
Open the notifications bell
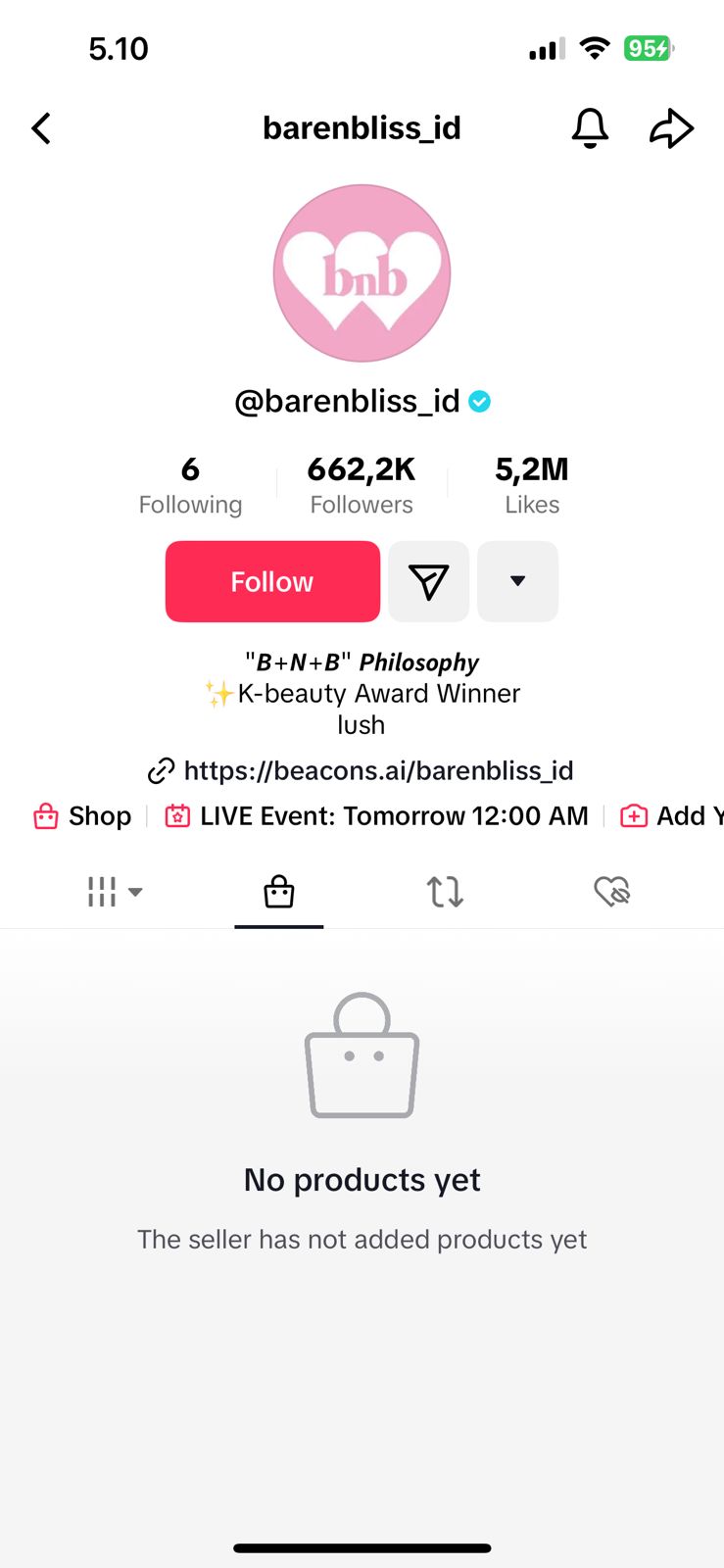(x=590, y=128)
